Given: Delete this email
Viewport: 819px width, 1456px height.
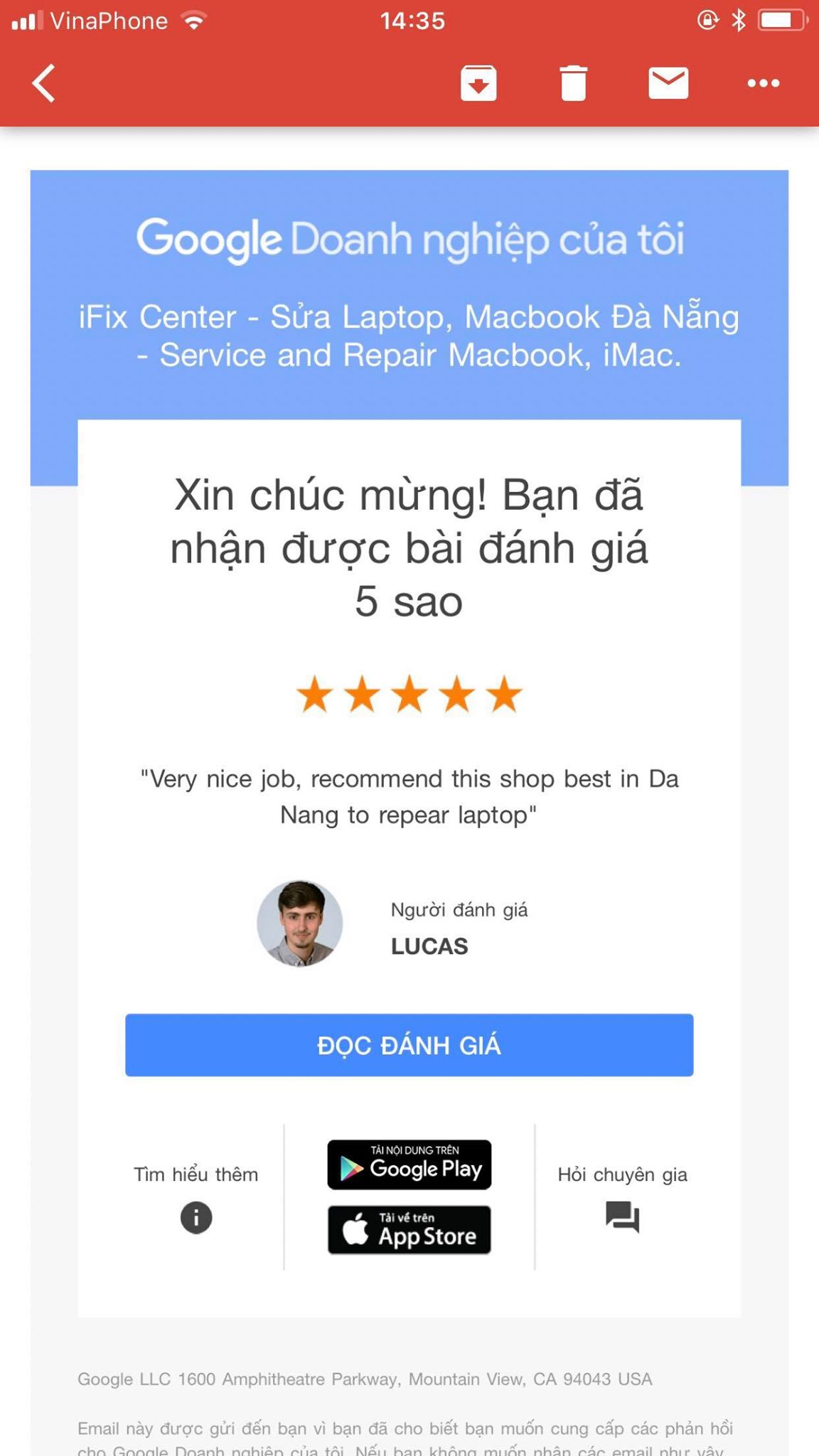Looking at the screenshot, I should click(x=573, y=83).
